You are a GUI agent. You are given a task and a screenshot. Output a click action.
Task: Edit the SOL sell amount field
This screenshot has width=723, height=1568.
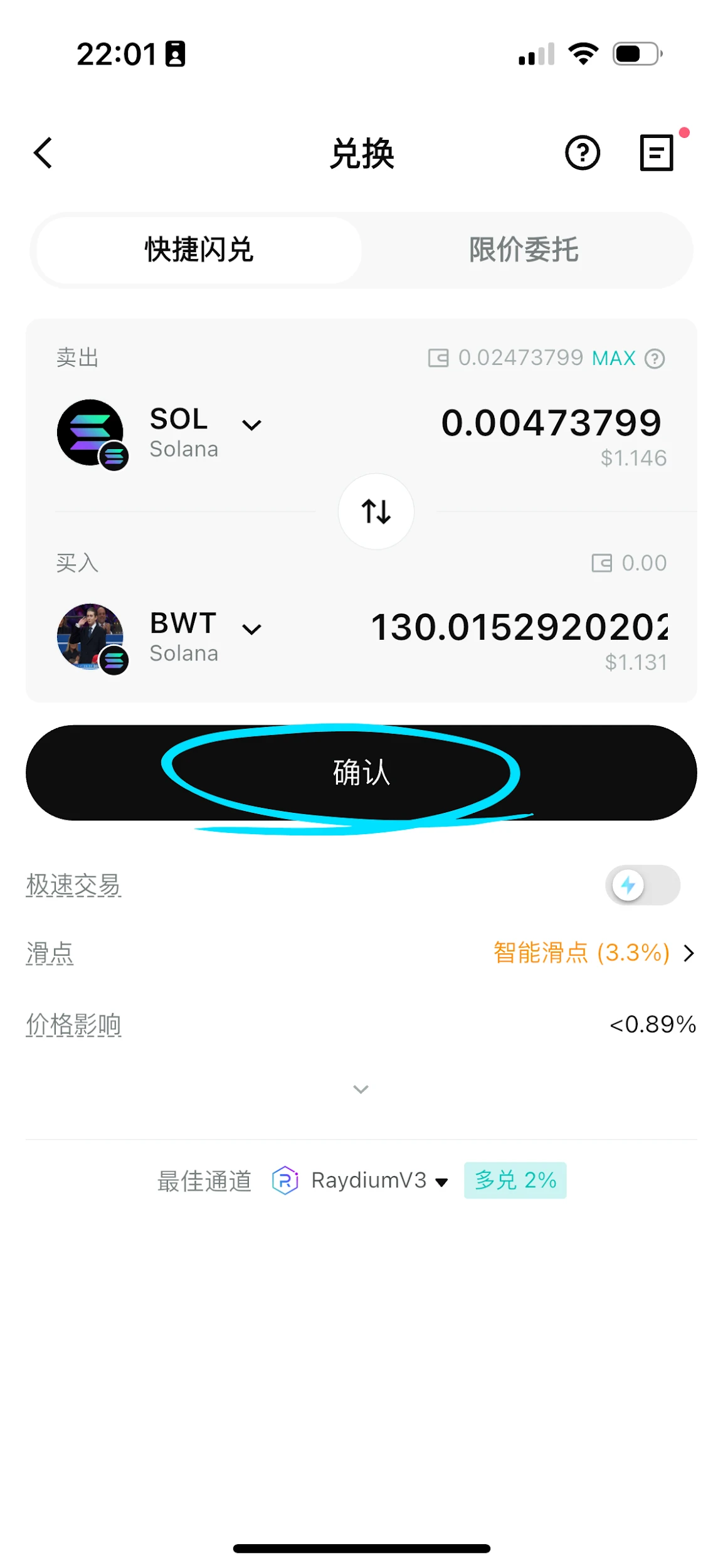click(551, 423)
